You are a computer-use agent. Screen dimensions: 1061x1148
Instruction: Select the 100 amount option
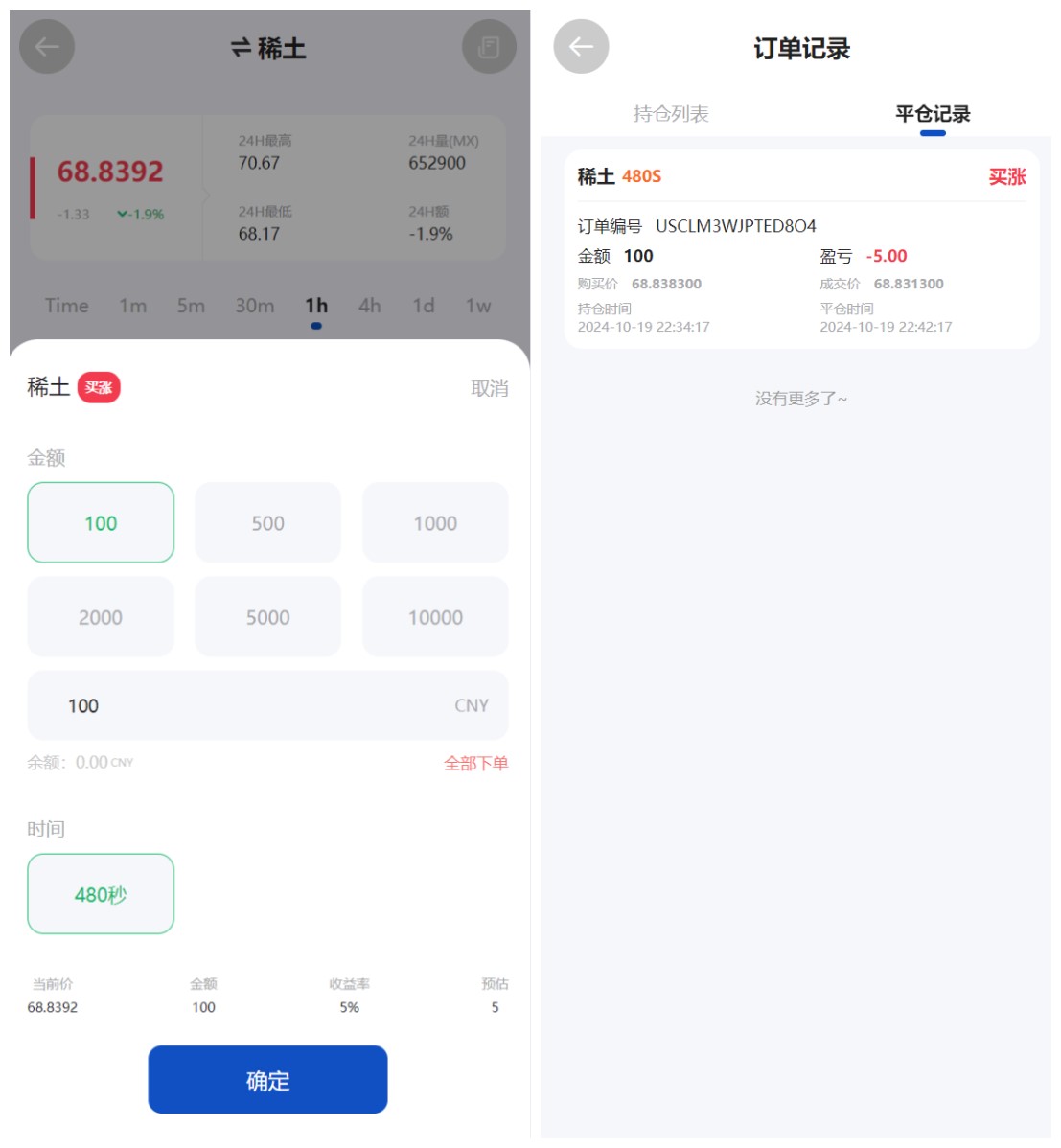(101, 522)
